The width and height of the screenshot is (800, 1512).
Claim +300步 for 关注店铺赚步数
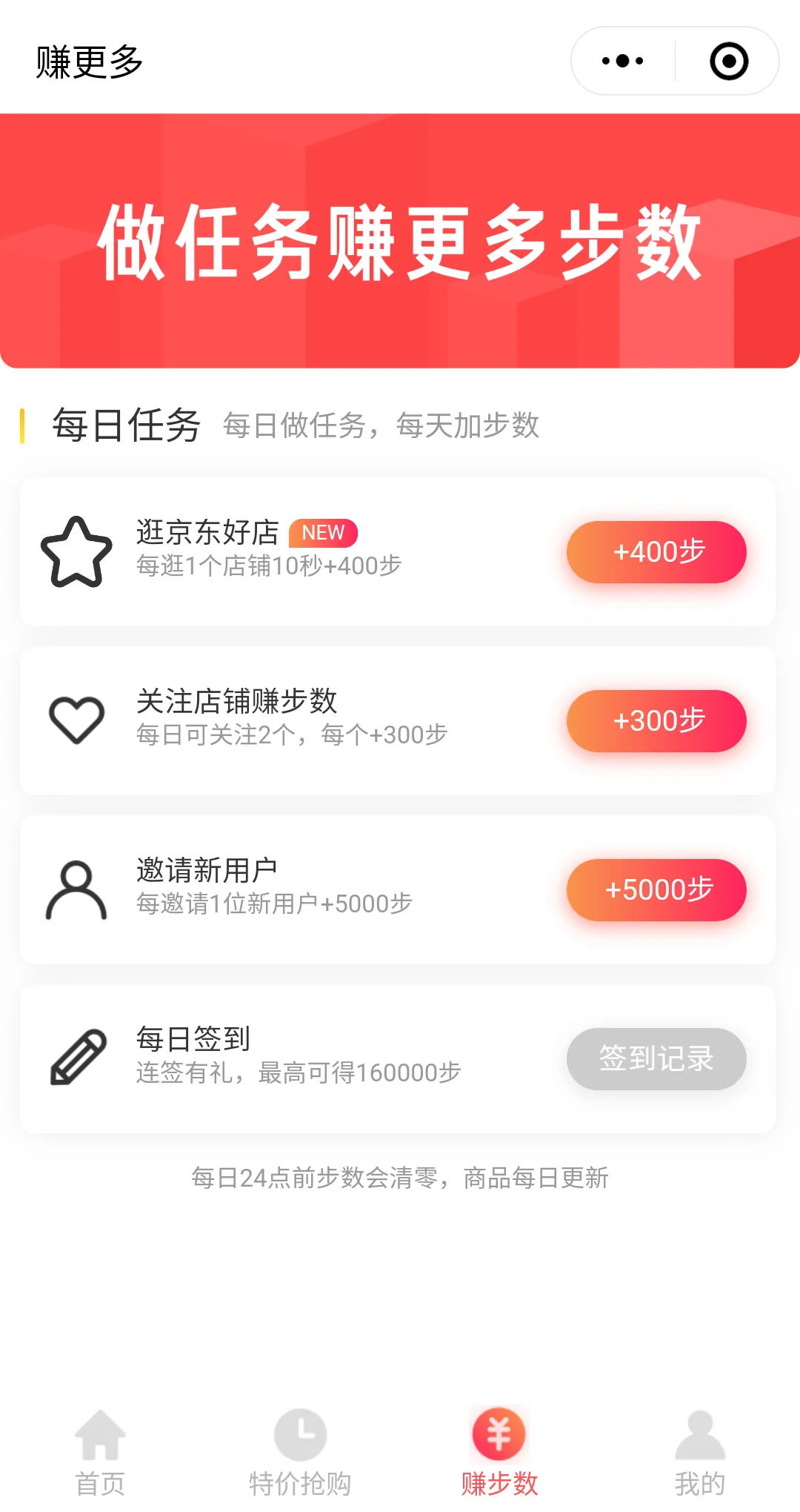tap(656, 721)
